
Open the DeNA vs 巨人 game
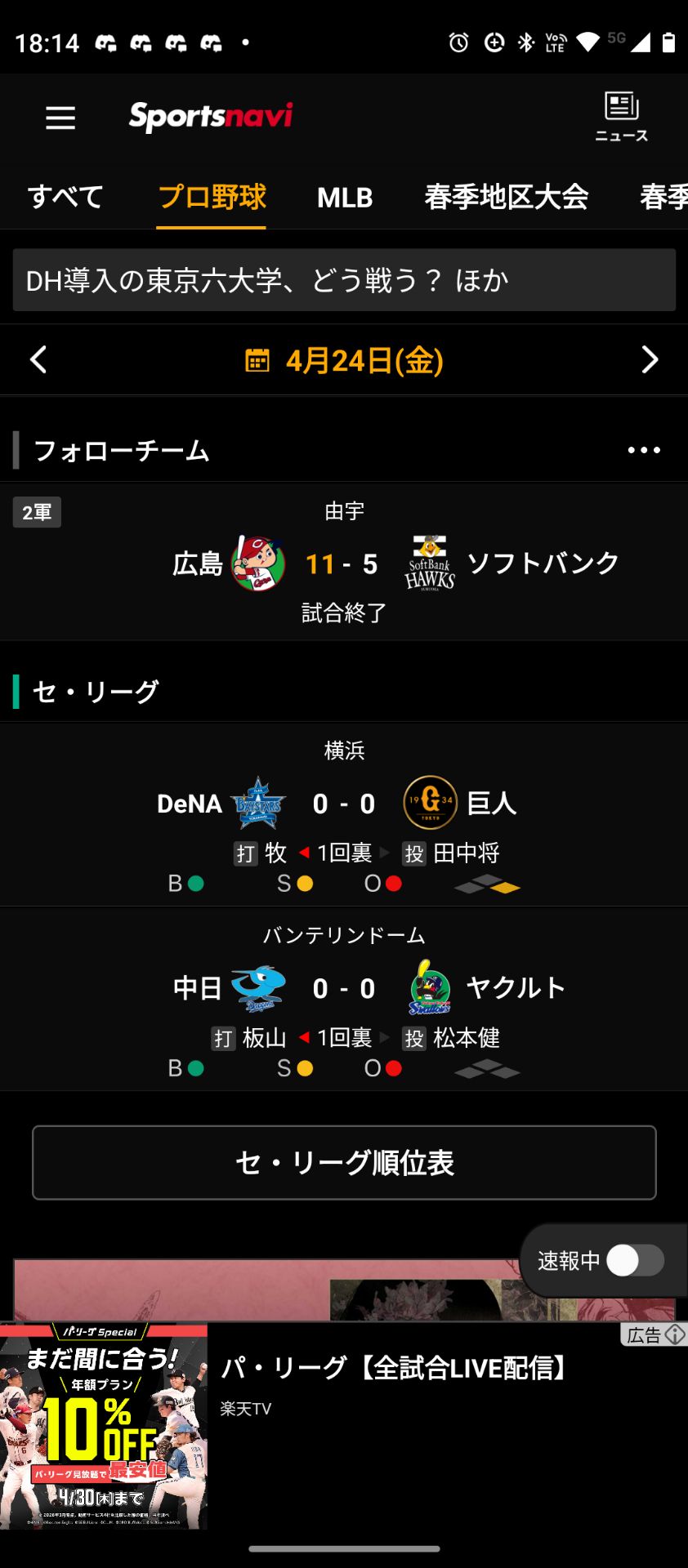(x=344, y=814)
